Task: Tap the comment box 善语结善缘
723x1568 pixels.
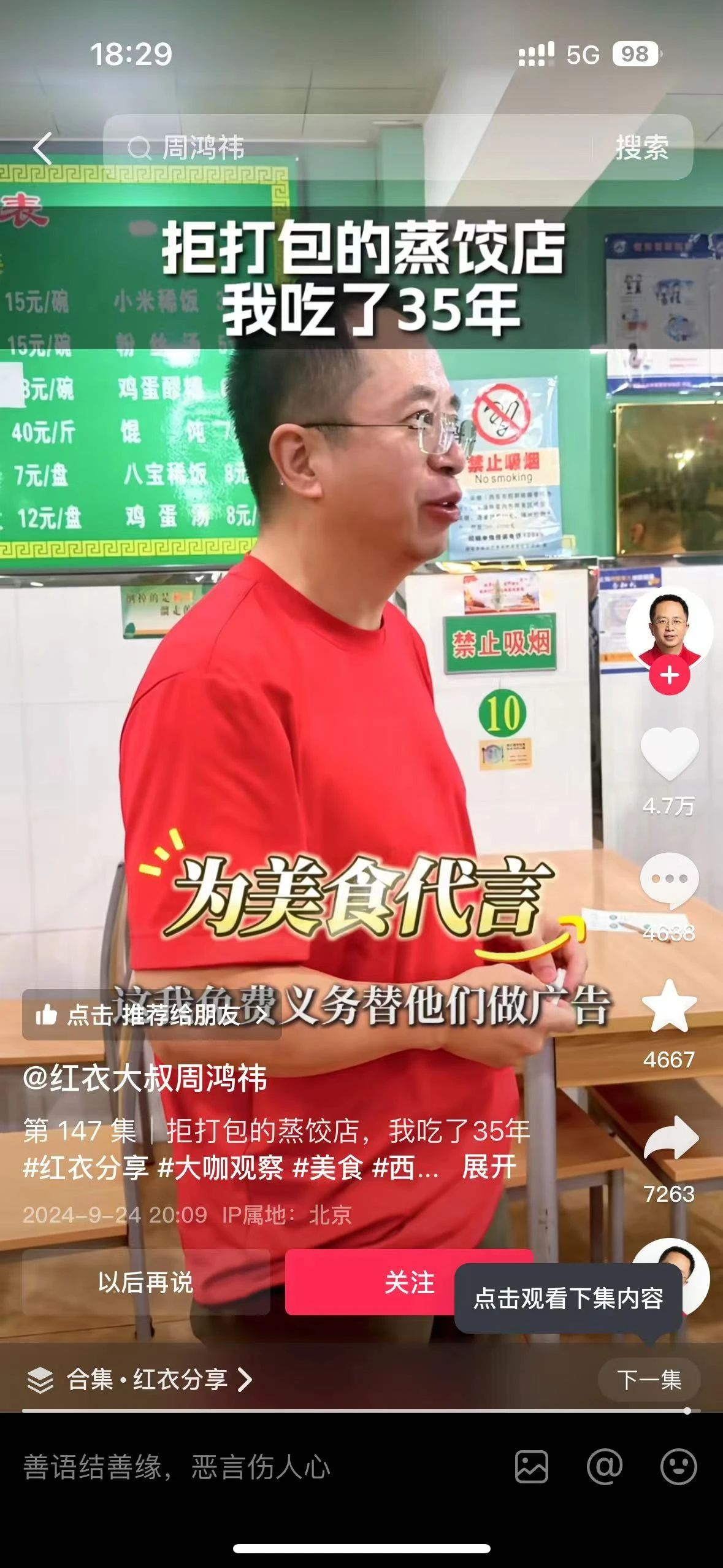Action: [245, 1467]
